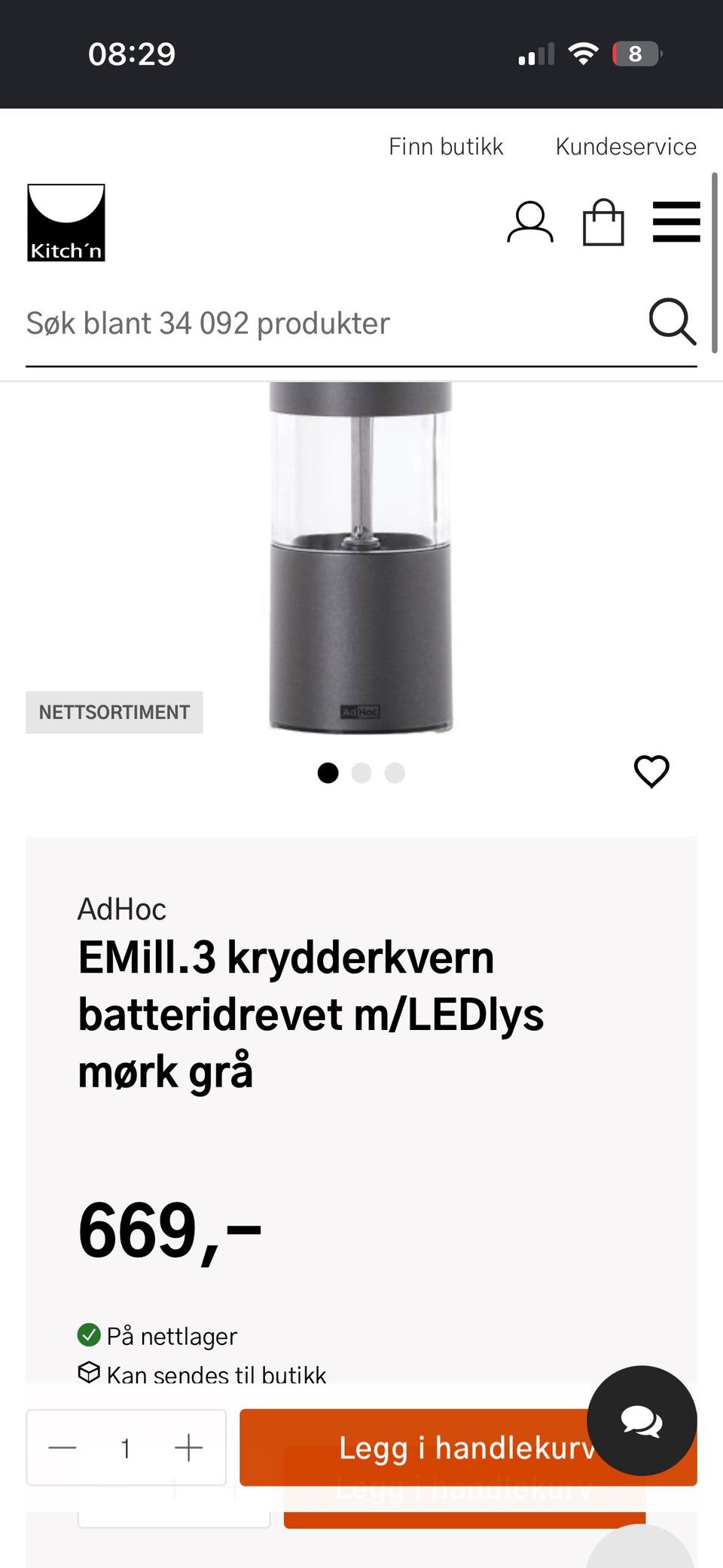Open the Finn butikk store finder link
The height and width of the screenshot is (1568, 723).
coord(446,146)
